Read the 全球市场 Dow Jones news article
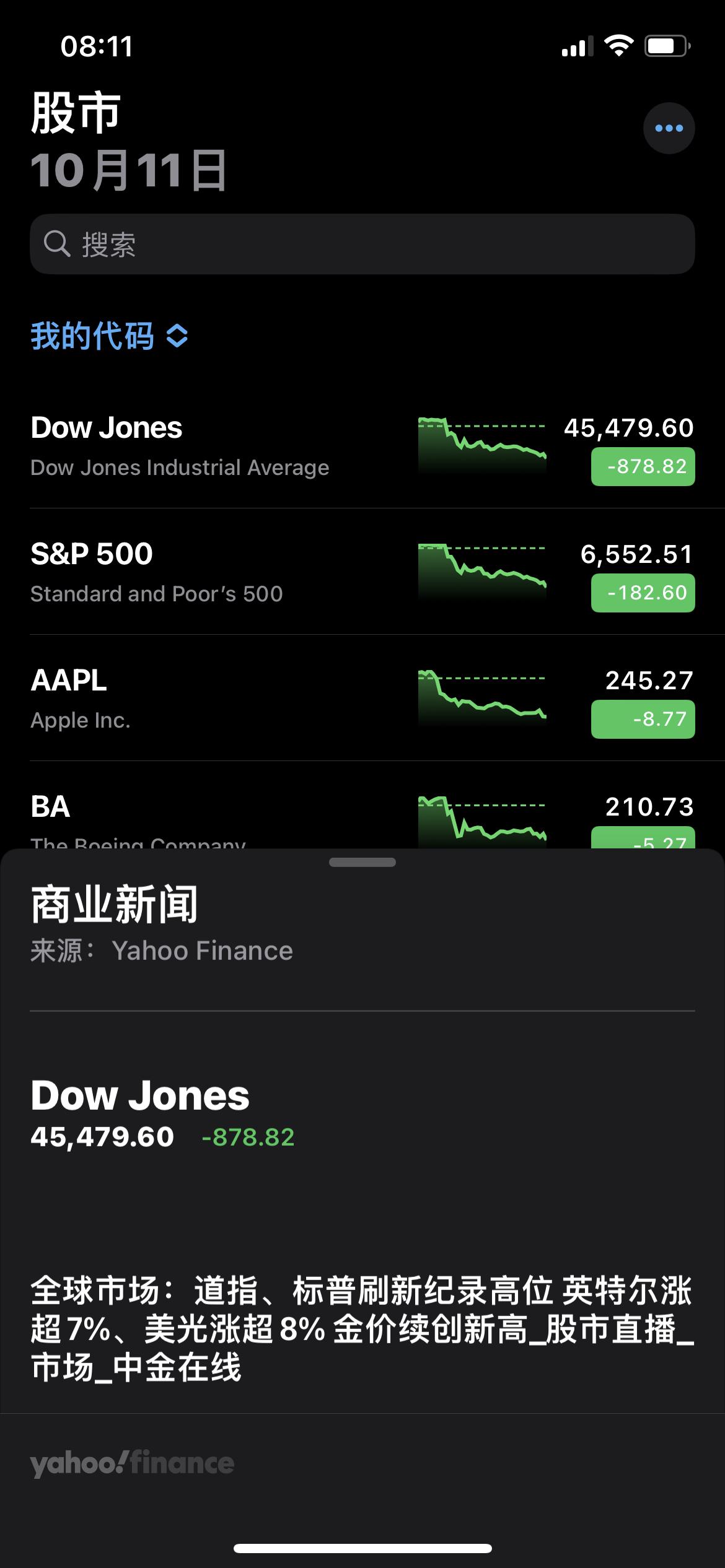The height and width of the screenshot is (1568, 725). tap(362, 1328)
